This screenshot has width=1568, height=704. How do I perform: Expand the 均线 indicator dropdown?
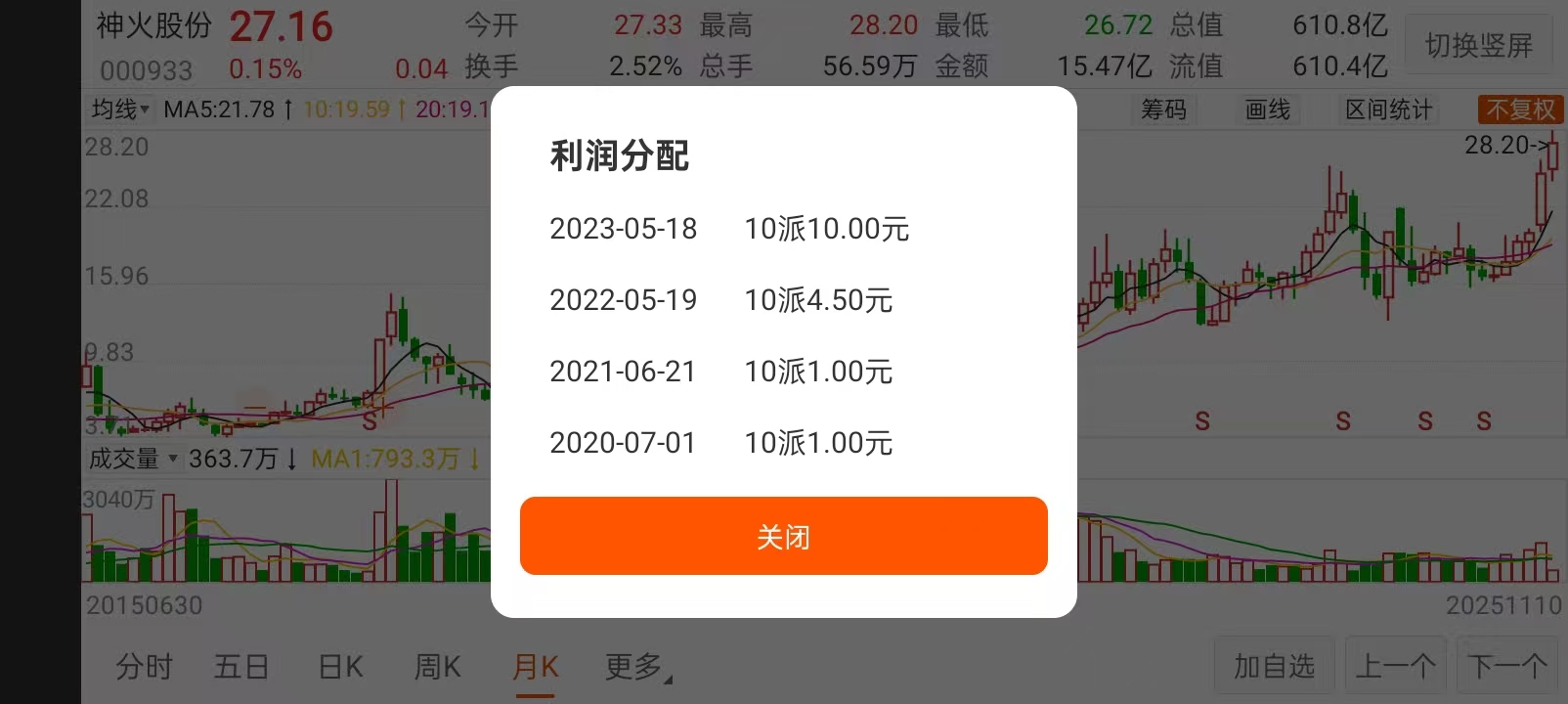[120, 109]
